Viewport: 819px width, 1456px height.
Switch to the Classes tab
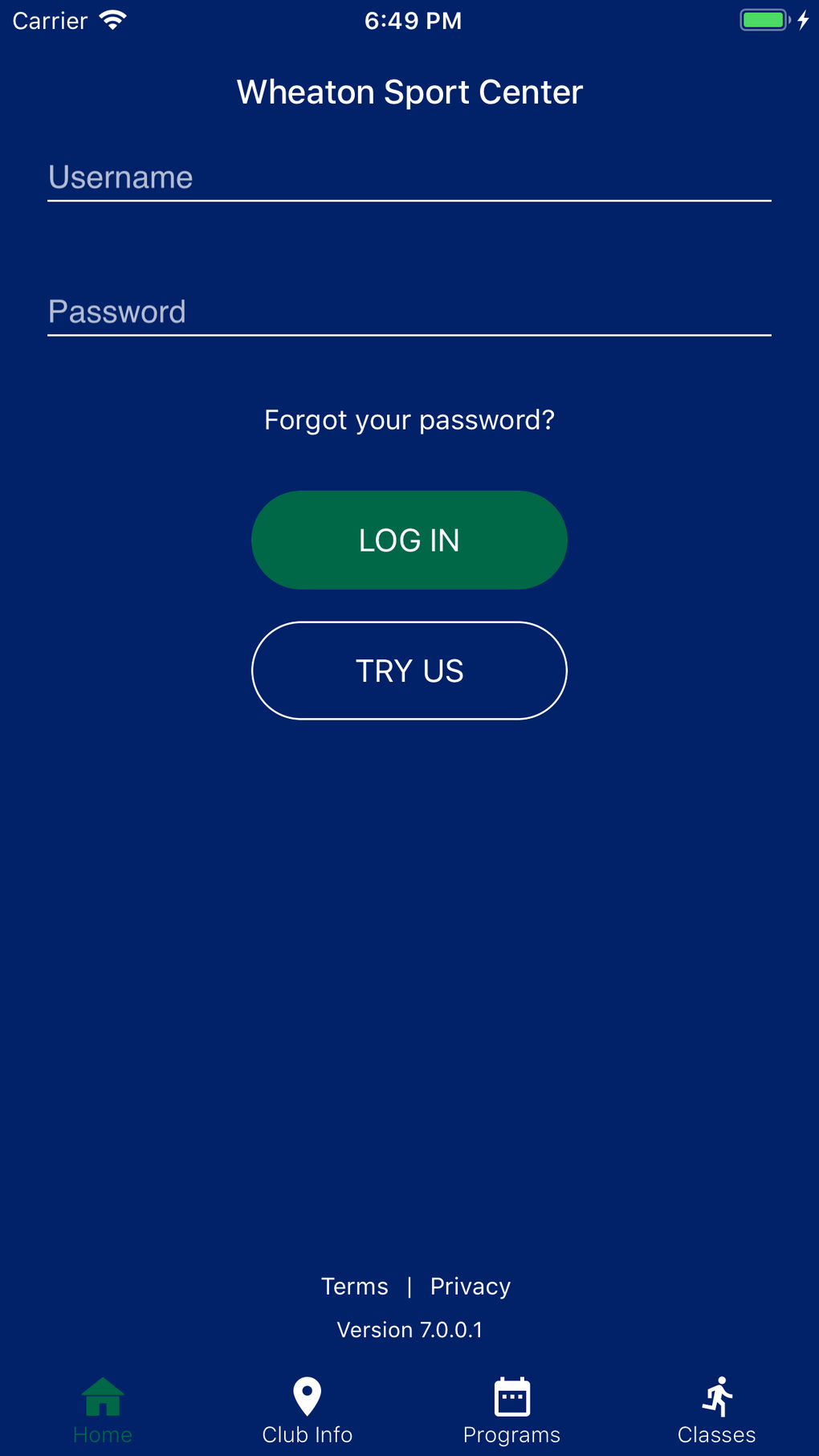[x=716, y=1411]
